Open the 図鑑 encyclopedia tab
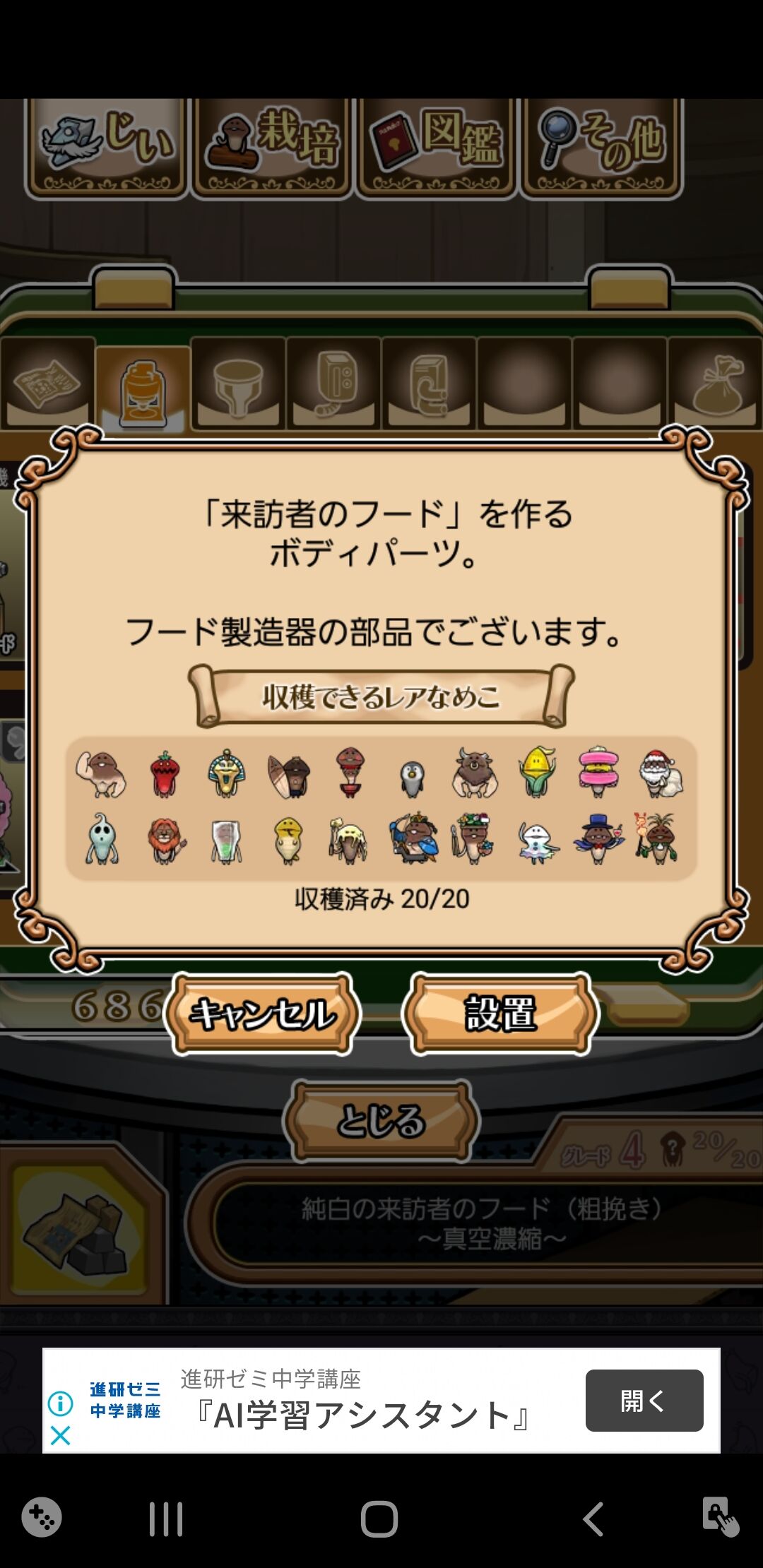The width and height of the screenshot is (763, 1568). click(x=437, y=147)
